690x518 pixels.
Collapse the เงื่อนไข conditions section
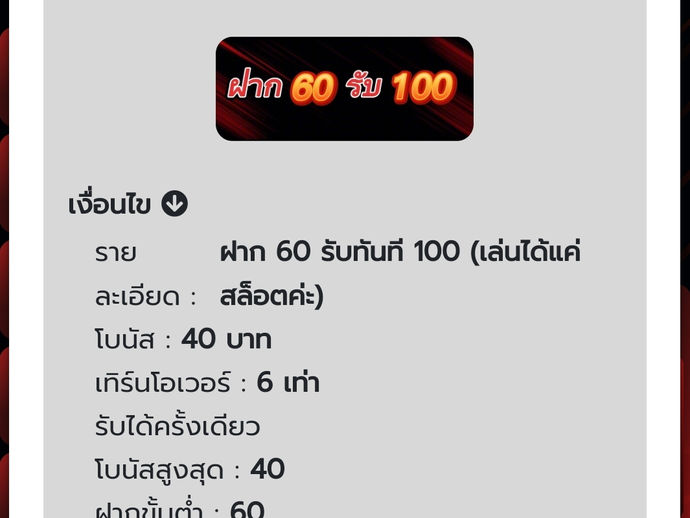pos(174,204)
